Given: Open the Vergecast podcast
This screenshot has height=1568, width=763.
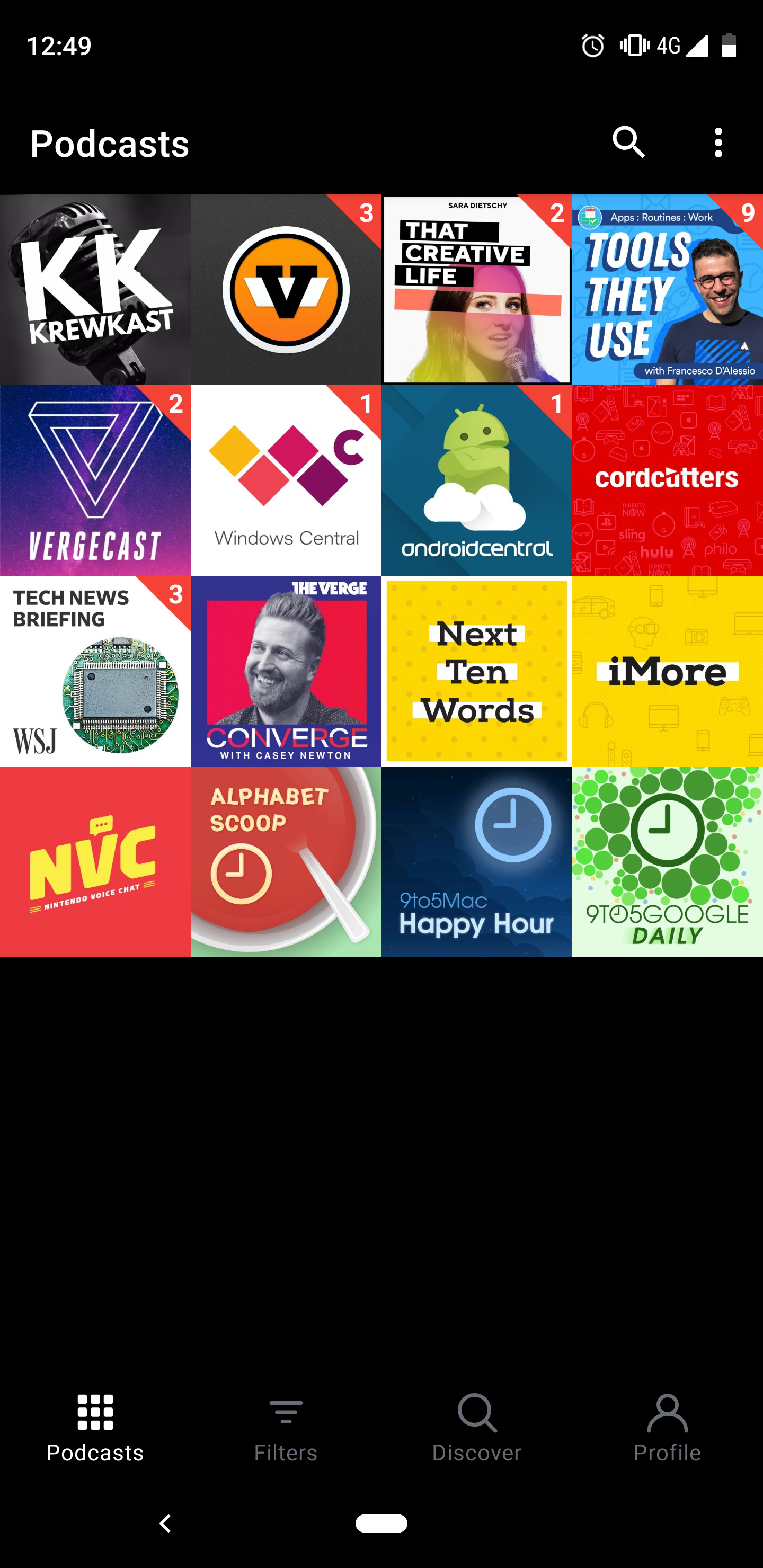Looking at the screenshot, I should [95, 480].
